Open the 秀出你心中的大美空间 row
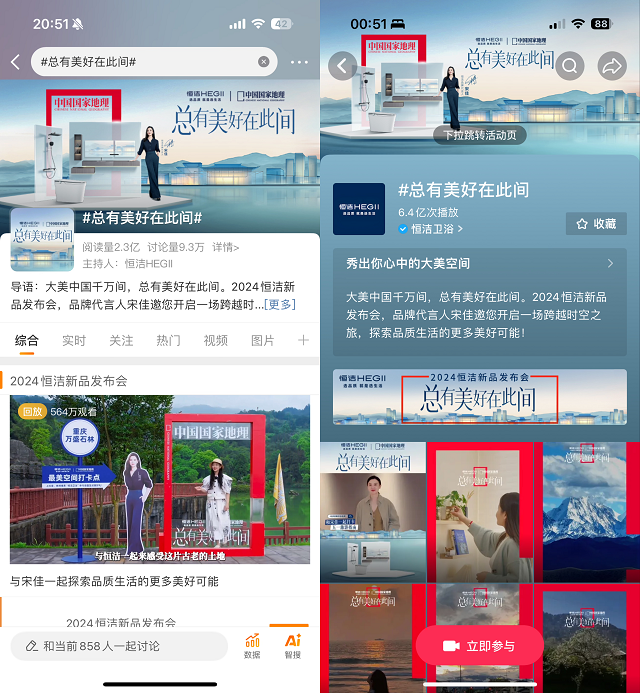 [x=480, y=264]
